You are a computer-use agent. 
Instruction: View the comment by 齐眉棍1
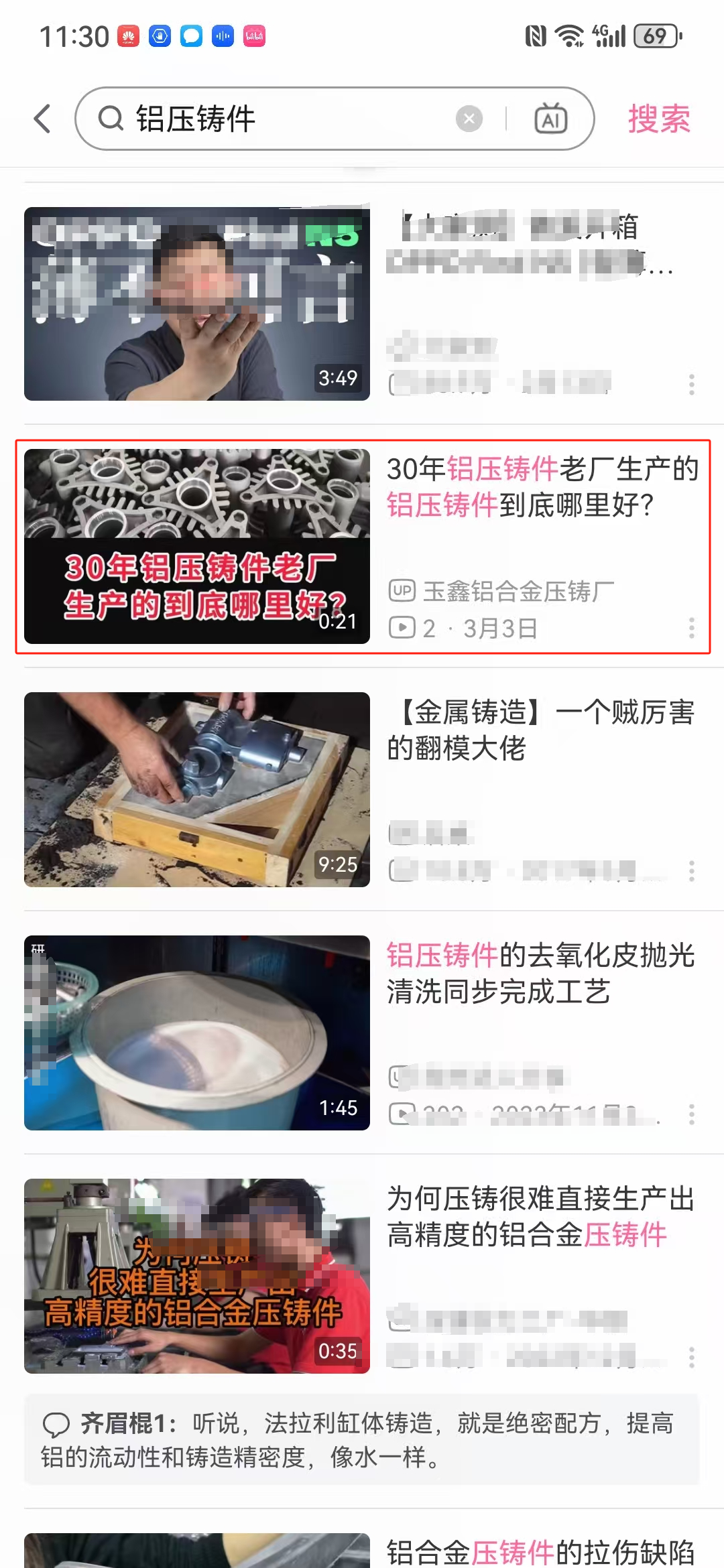coord(362,1439)
